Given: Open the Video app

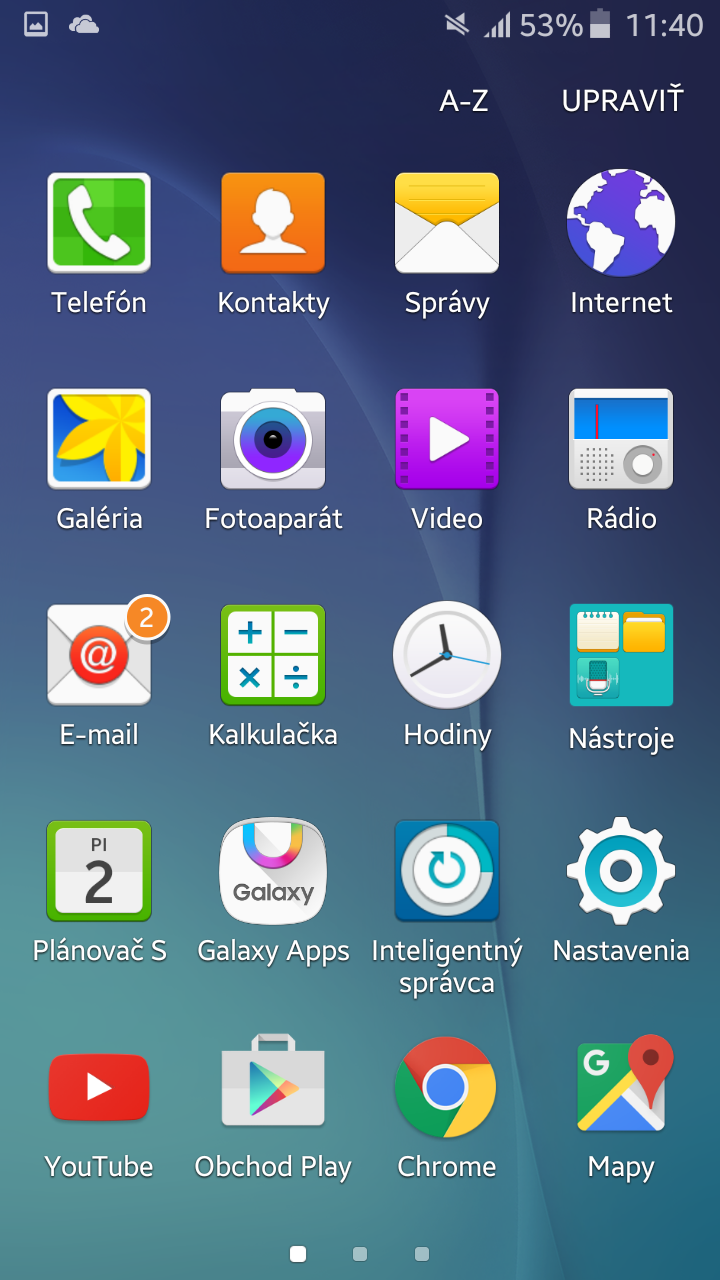Looking at the screenshot, I should (x=447, y=439).
